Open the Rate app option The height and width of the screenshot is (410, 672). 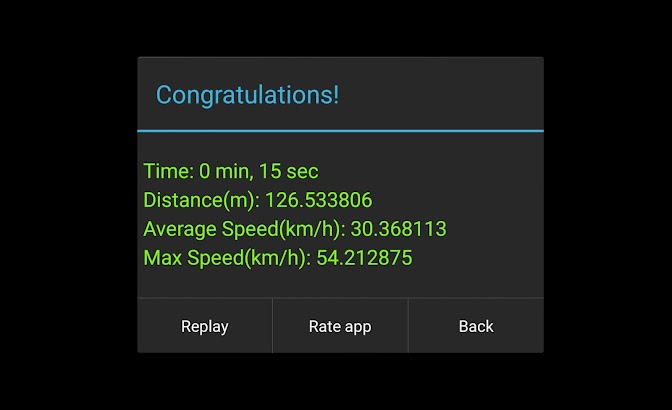pos(340,326)
